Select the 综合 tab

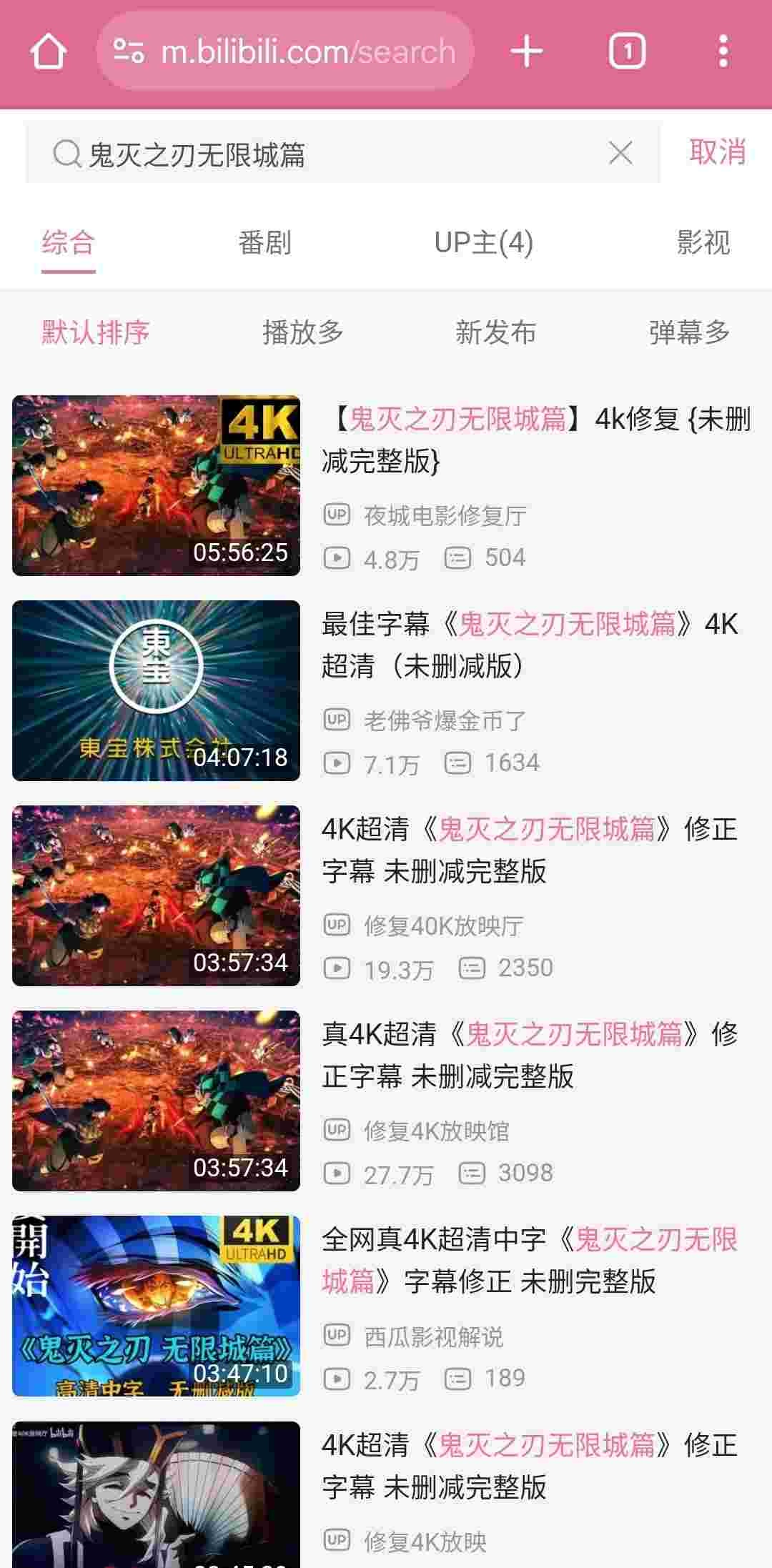point(68,242)
